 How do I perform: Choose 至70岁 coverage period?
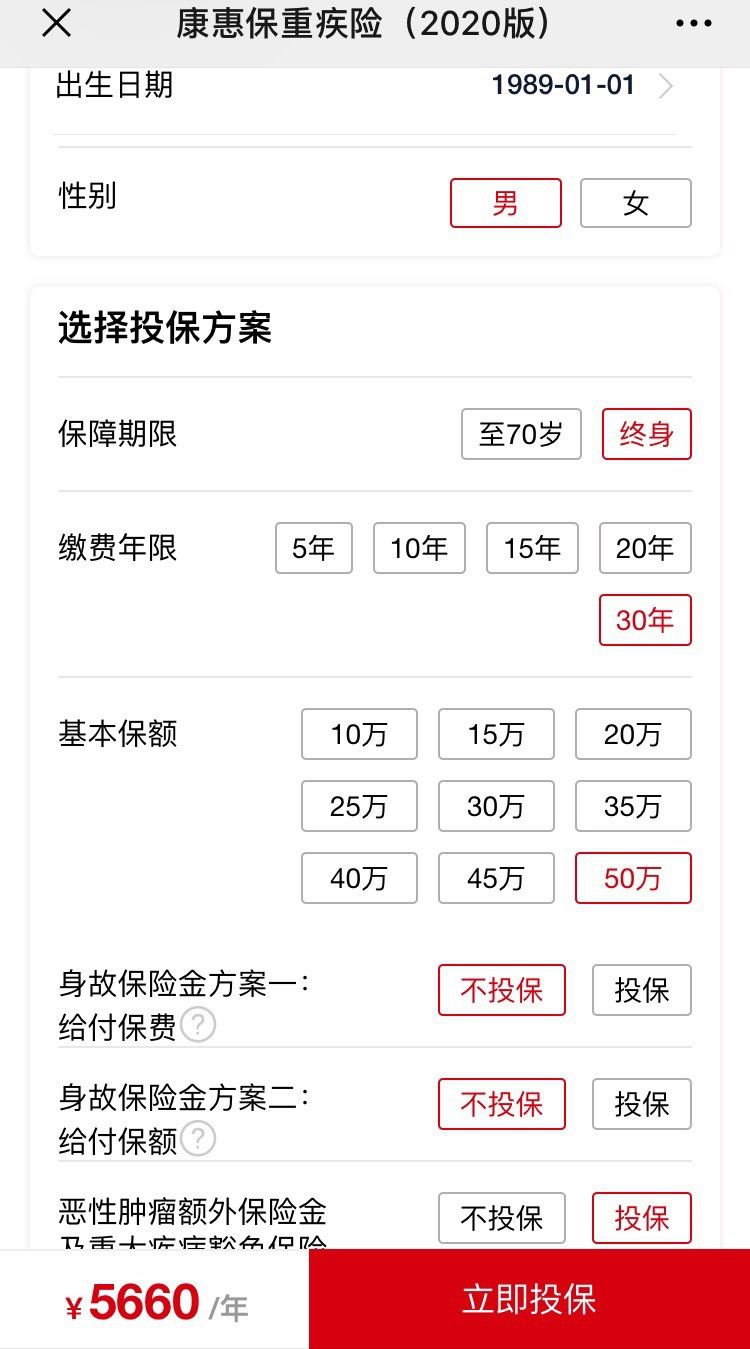point(521,434)
